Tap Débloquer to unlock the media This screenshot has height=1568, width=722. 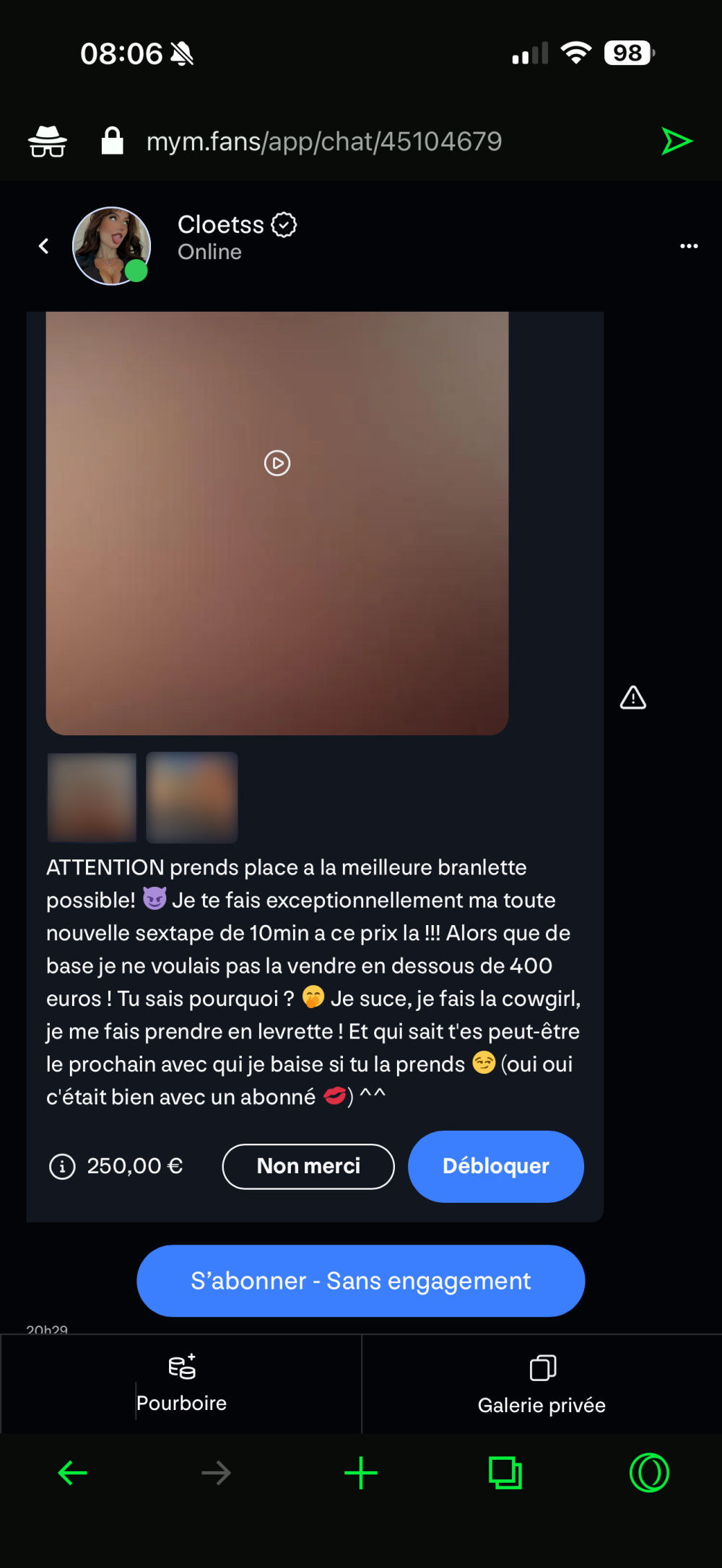pyautogui.click(x=495, y=1166)
